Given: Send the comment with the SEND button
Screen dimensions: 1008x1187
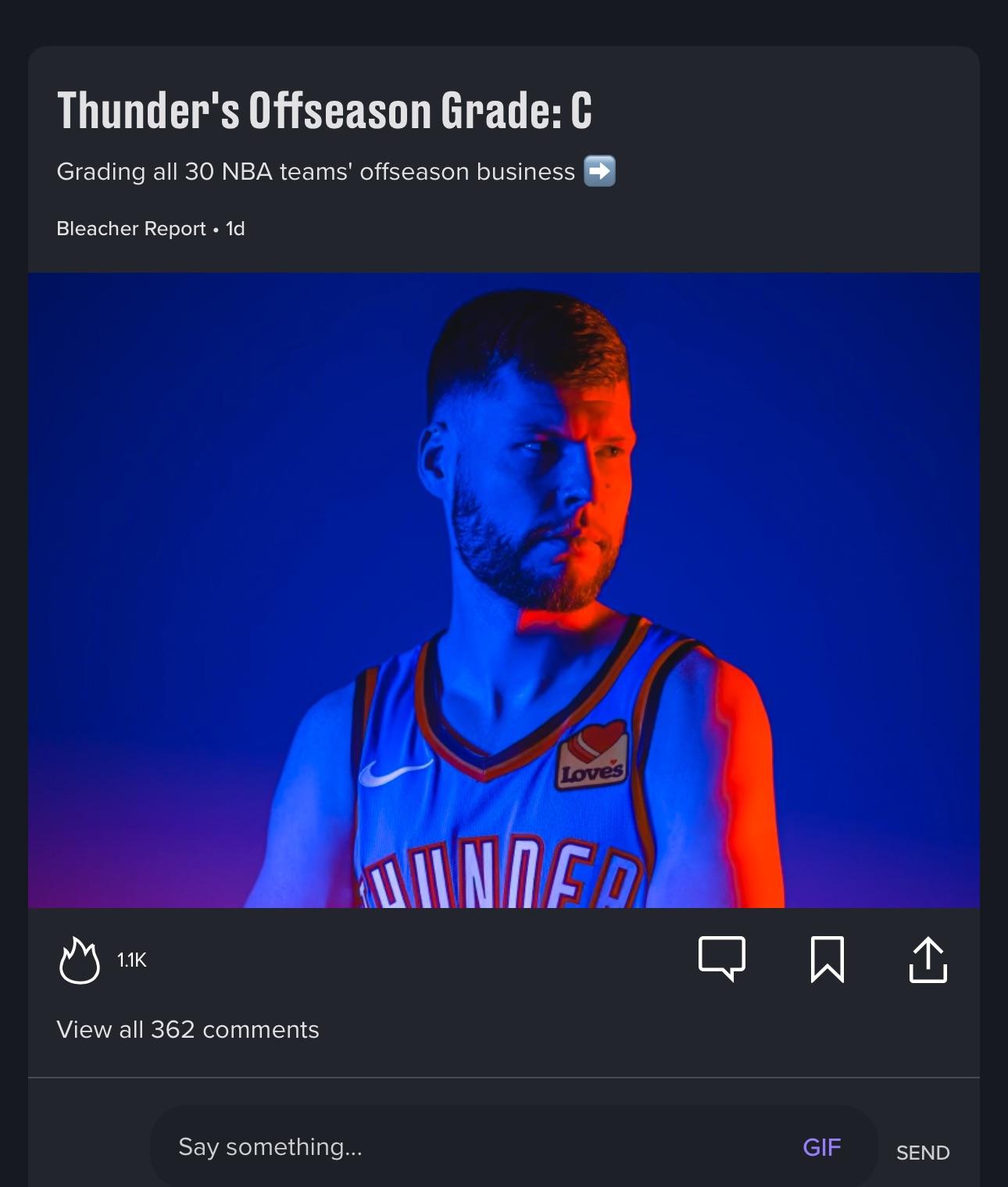Looking at the screenshot, I should pyautogui.click(x=922, y=1152).
